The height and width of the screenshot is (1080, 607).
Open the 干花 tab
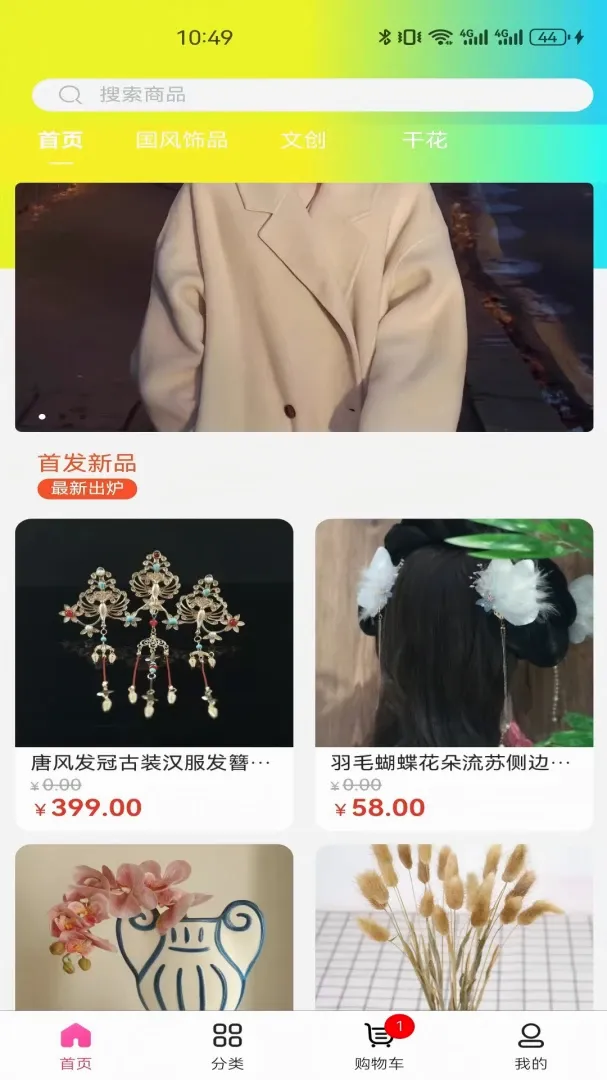pyautogui.click(x=424, y=140)
